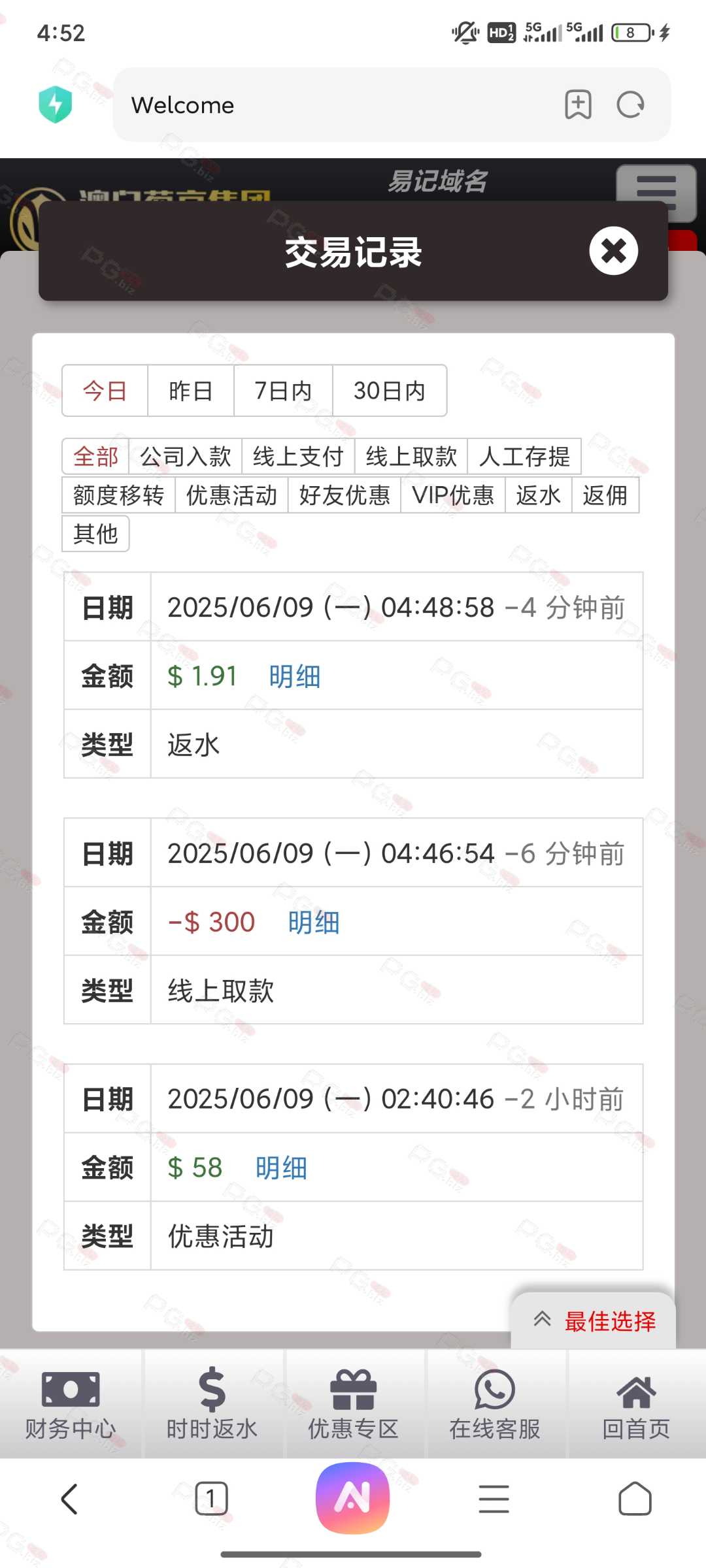Select the 30日内 date range
The height and width of the screenshot is (1568, 706).
pos(390,391)
